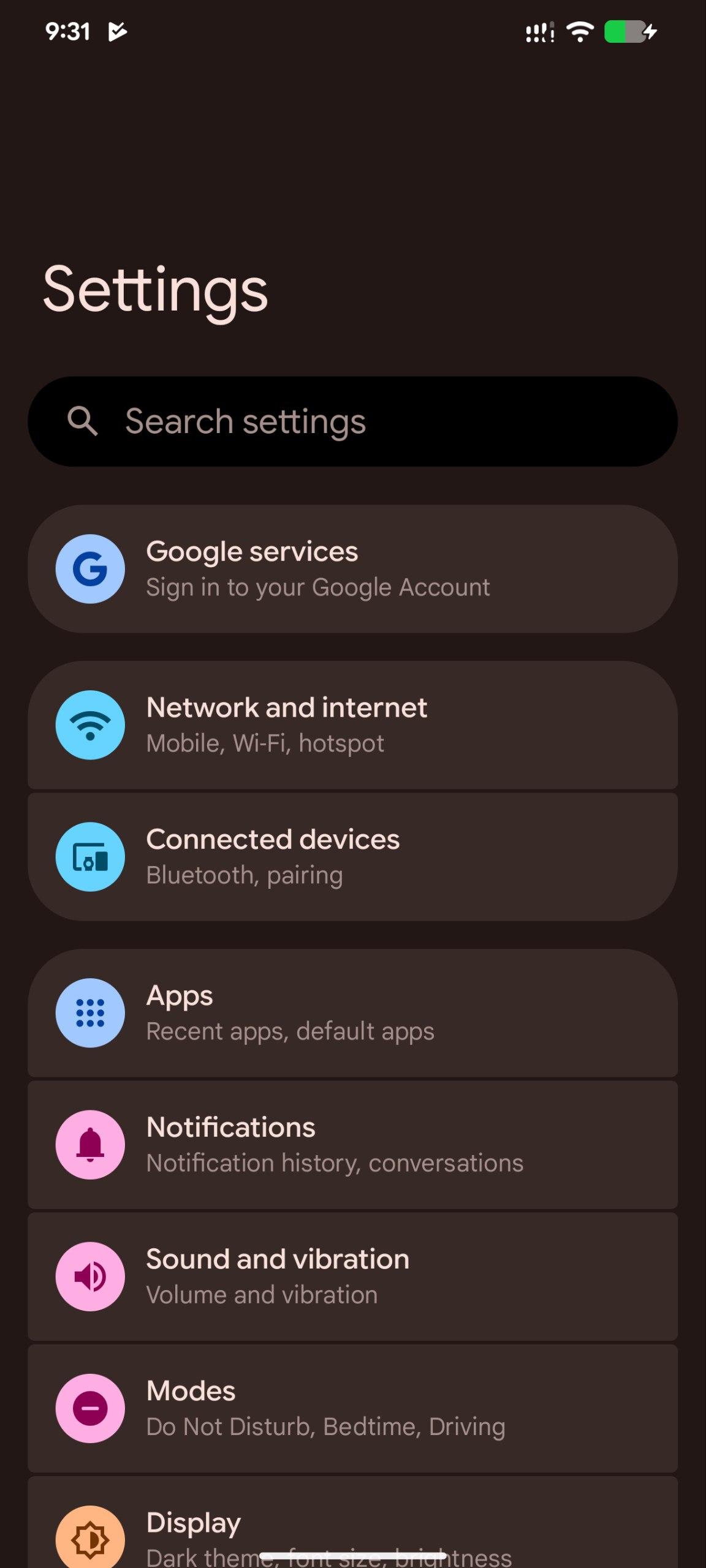Open Google services row
Screen dimensions: 706x1568
352,569
